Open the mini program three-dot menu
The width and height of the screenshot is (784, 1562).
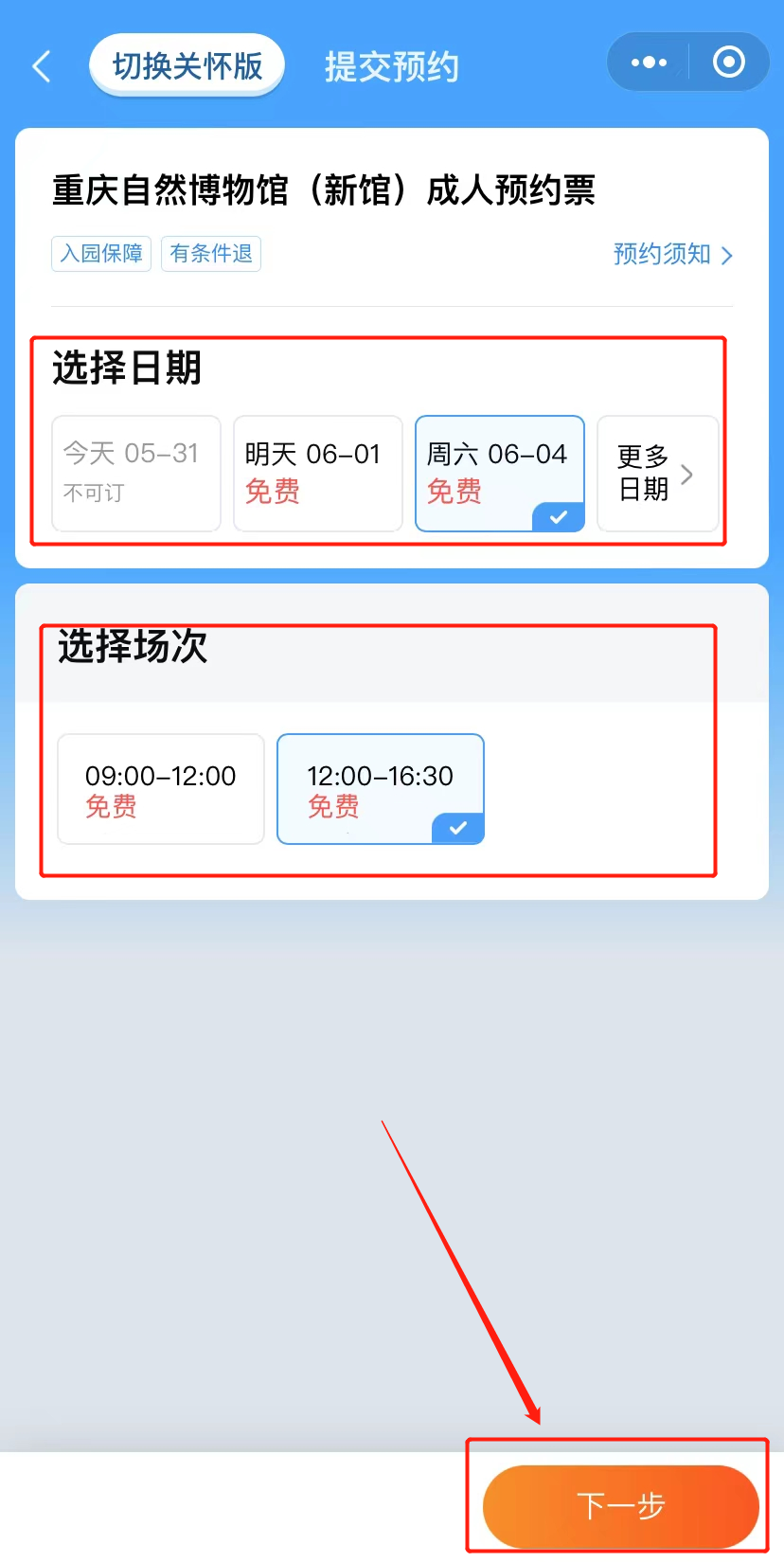pos(649,63)
